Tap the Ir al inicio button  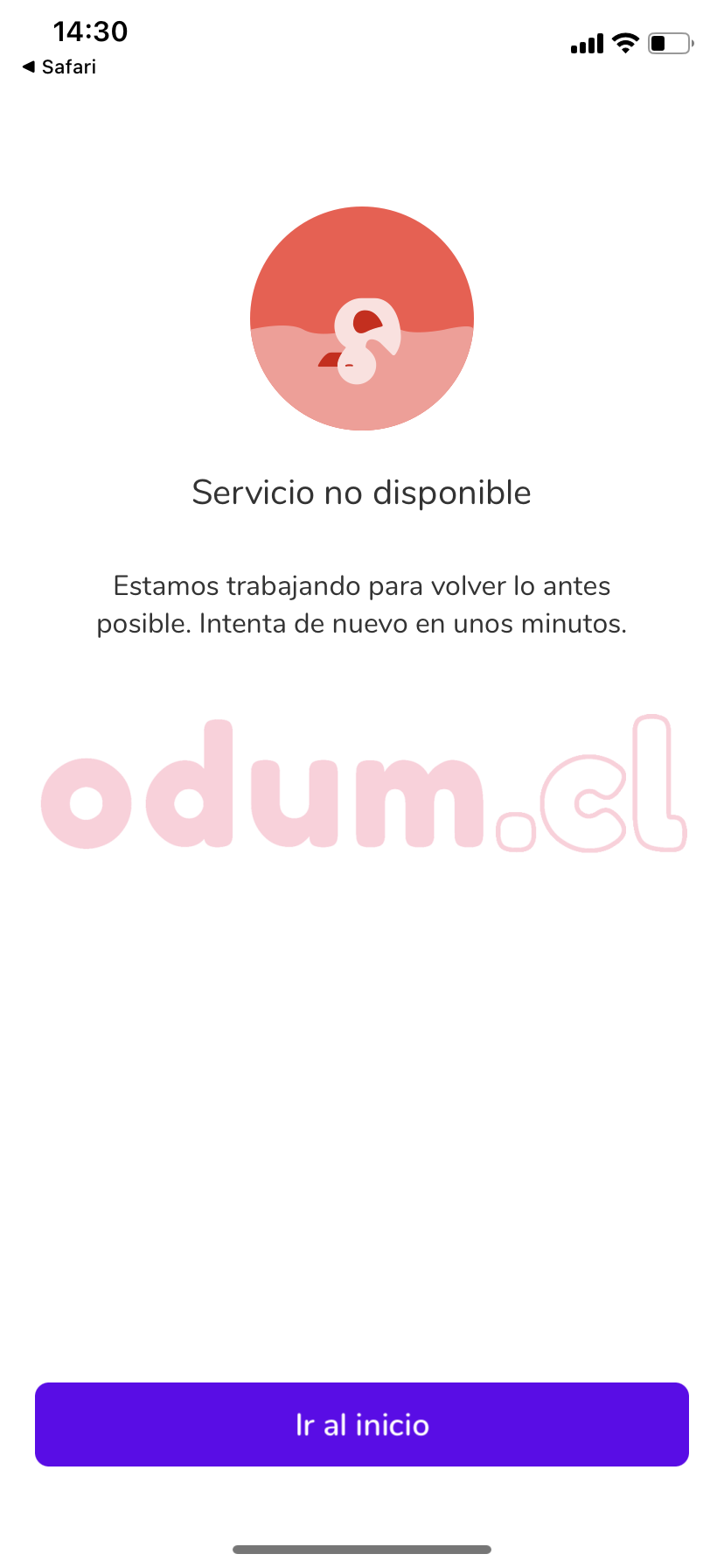point(362,1424)
